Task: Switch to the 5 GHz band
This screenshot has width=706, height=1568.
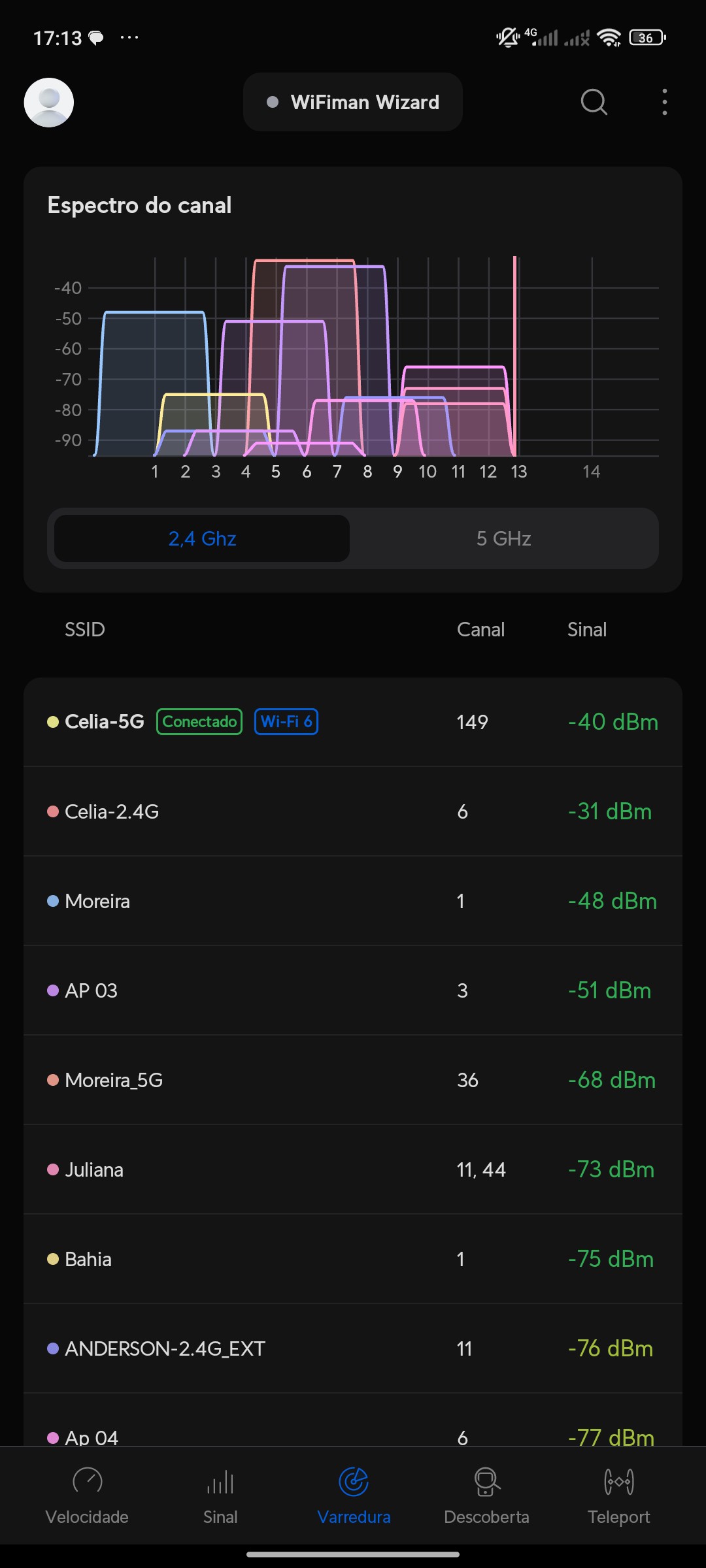Action: (503, 538)
